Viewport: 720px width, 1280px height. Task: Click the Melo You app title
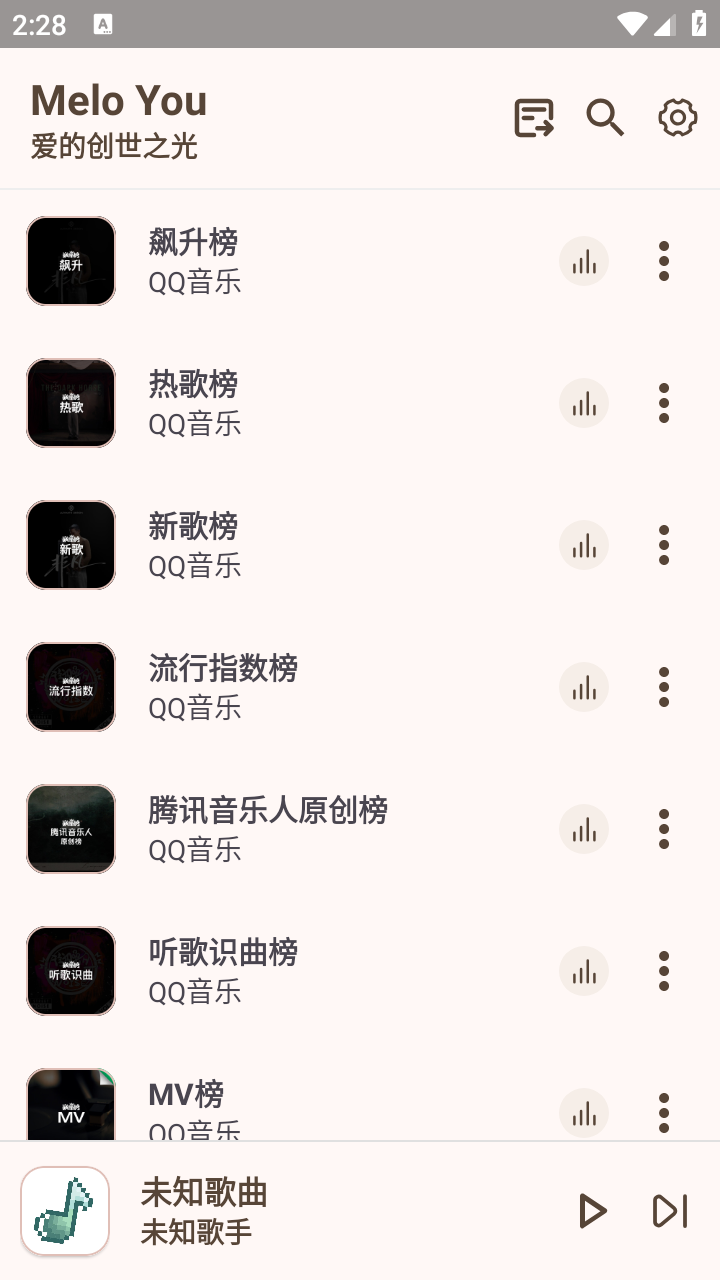tap(118, 100)
